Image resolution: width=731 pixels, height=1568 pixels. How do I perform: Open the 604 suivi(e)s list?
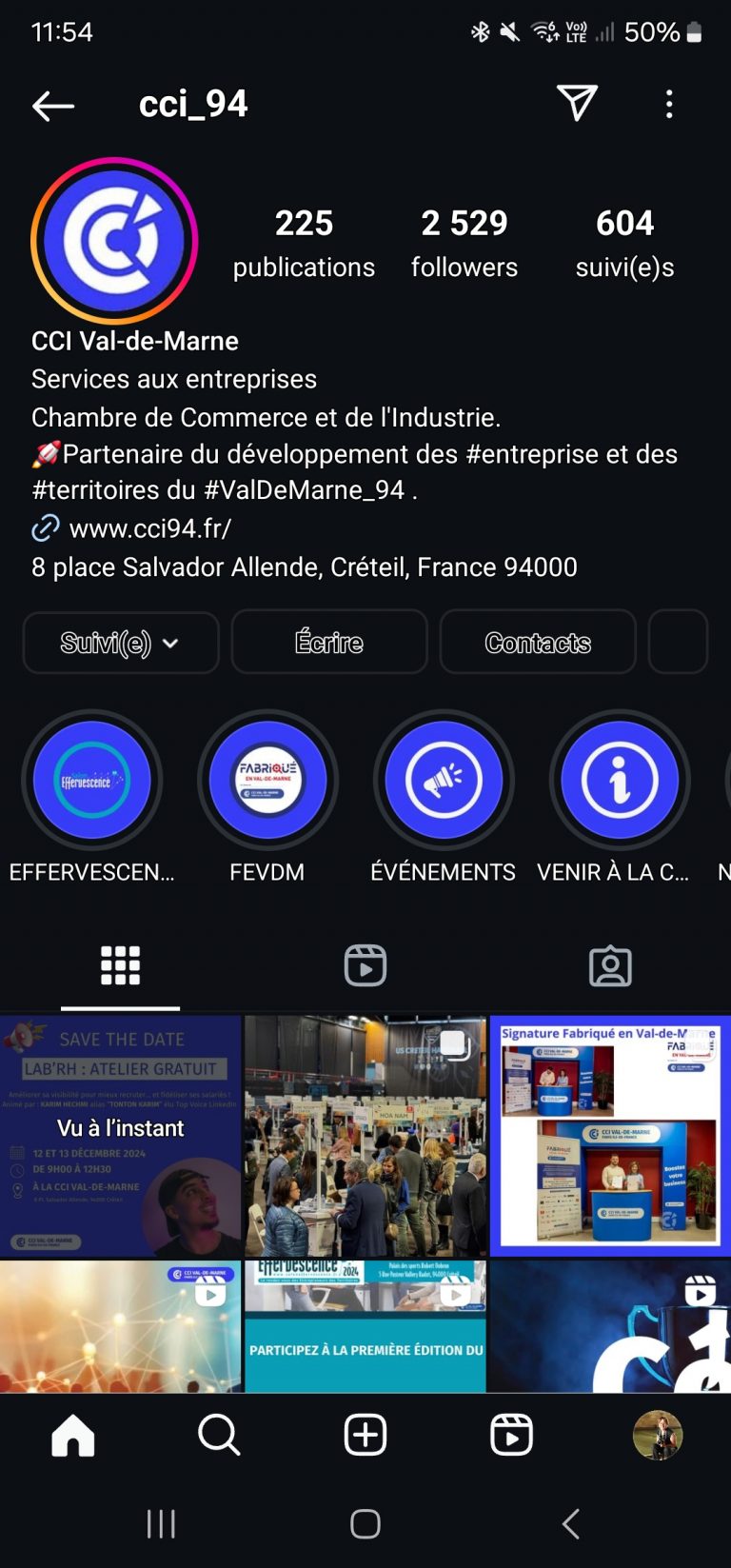click(x=624, y=244)
